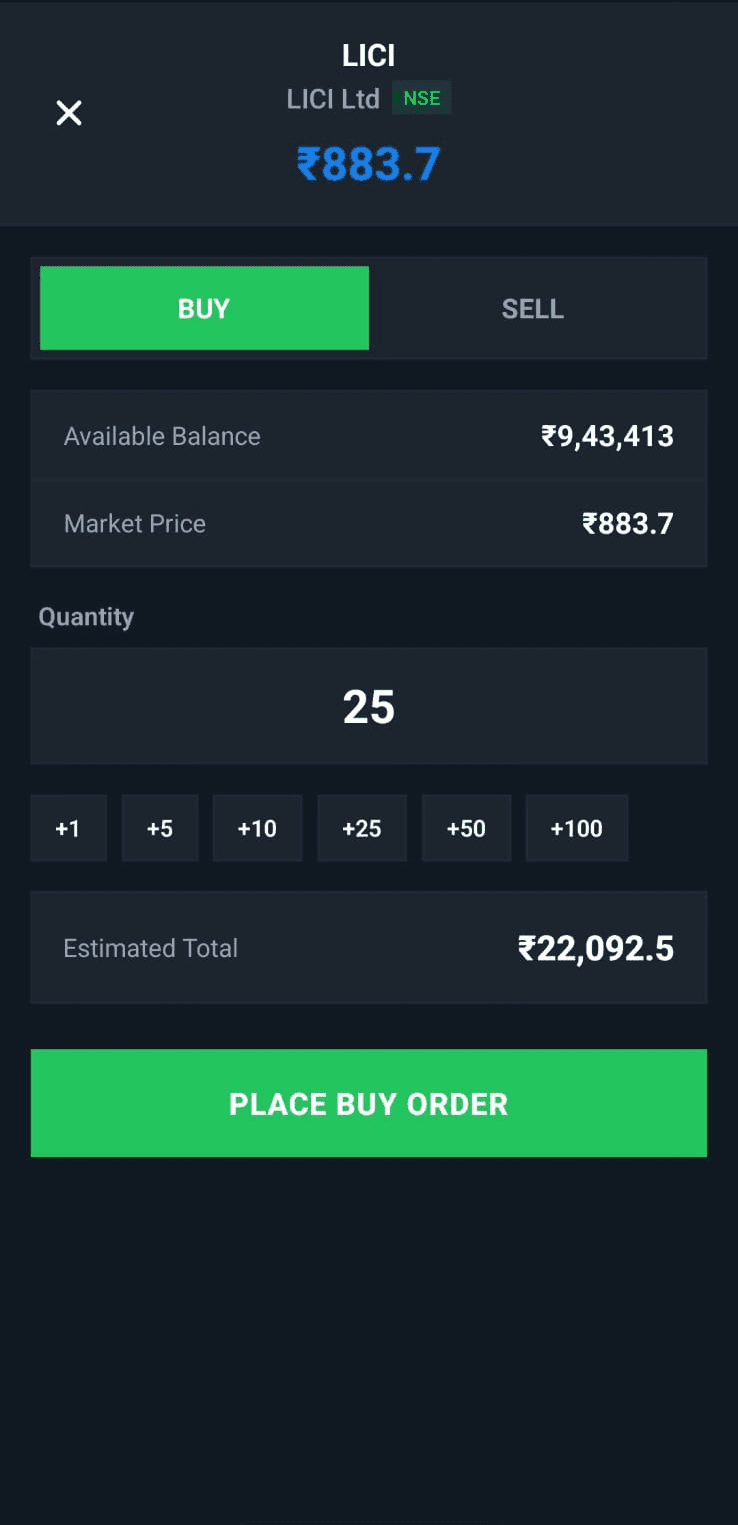Increase quantity by 1

pyautogui.click(x=68, y=828)
